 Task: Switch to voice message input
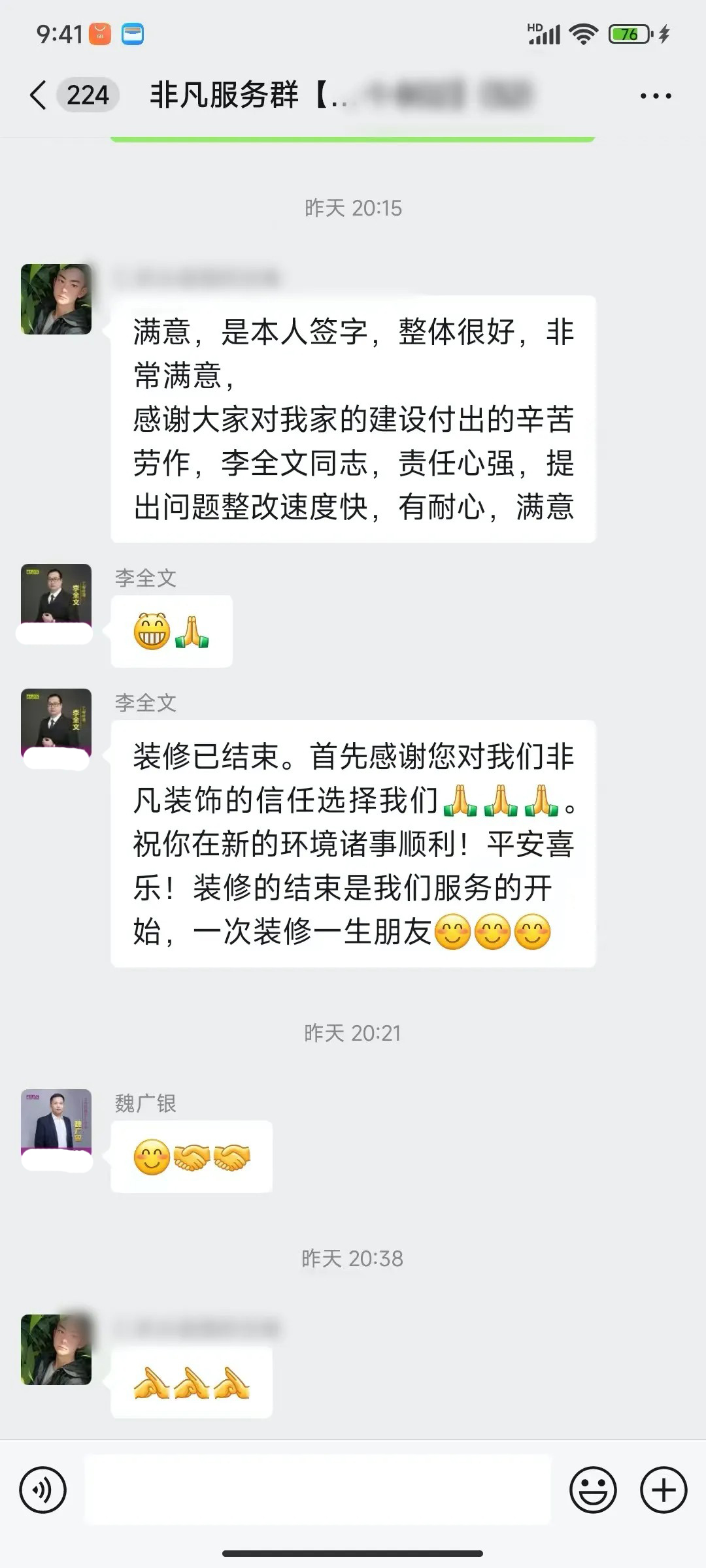coord(43,1490)
